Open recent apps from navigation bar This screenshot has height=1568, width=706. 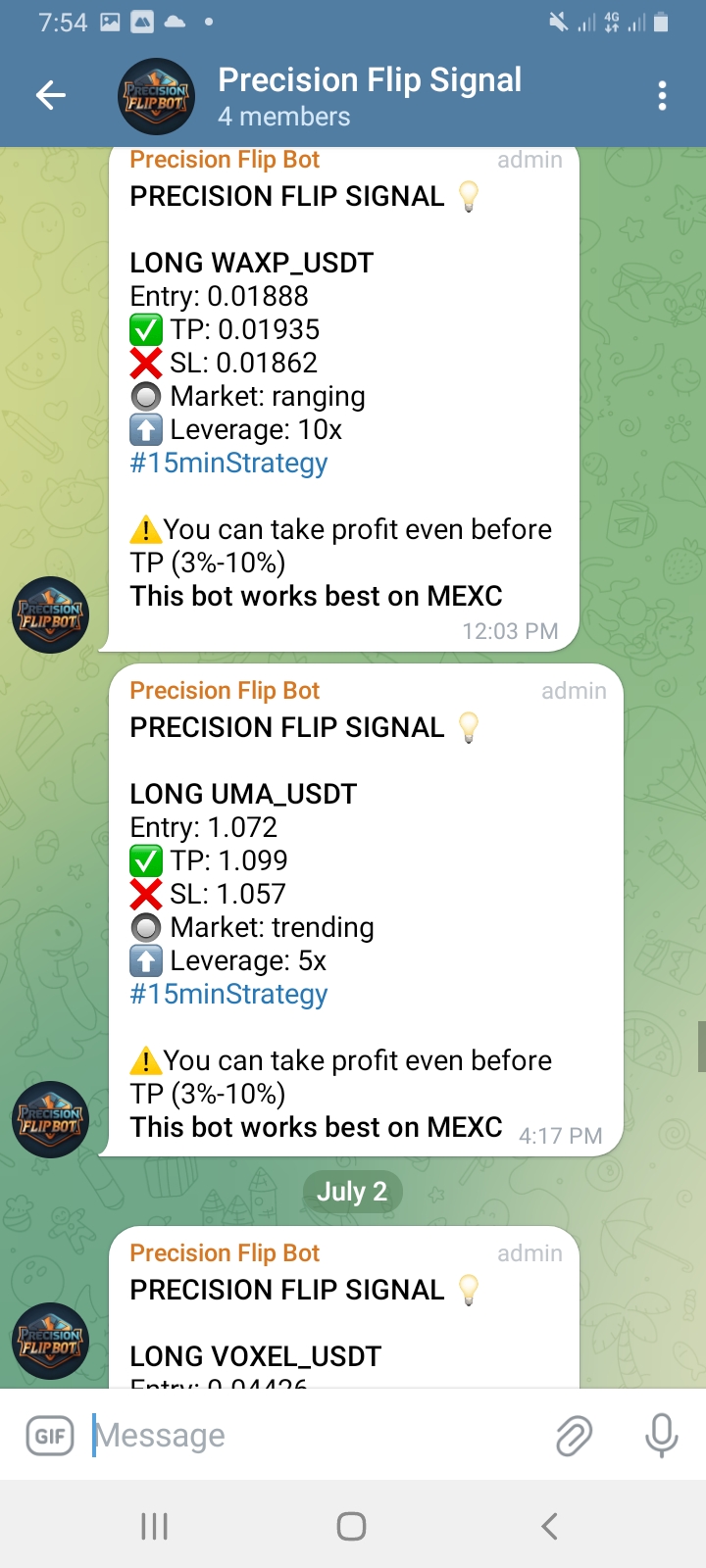(x=155, y=1526)
